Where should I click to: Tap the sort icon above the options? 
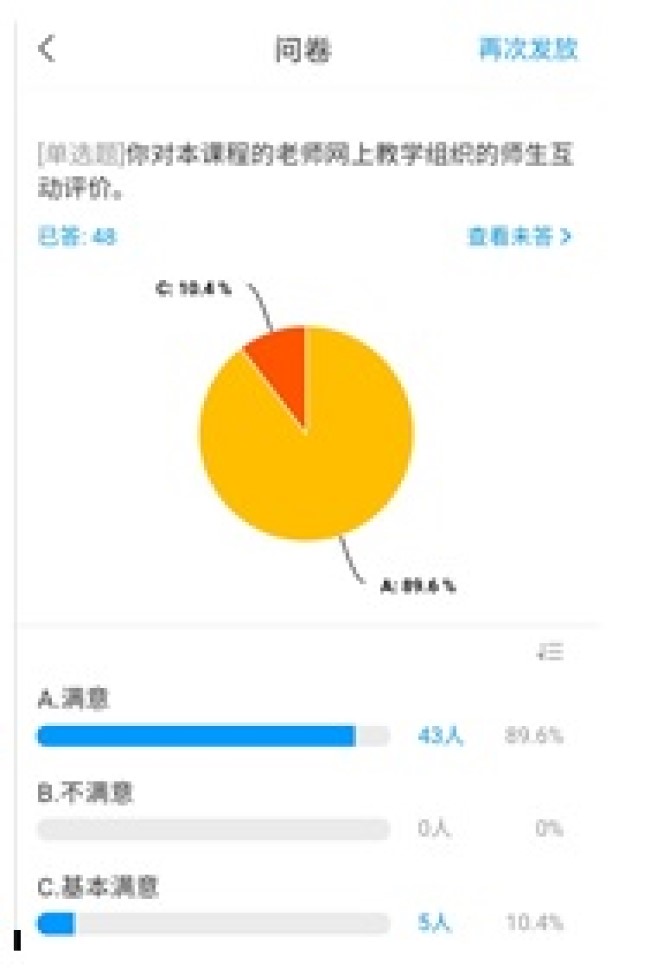pos(550,652)
